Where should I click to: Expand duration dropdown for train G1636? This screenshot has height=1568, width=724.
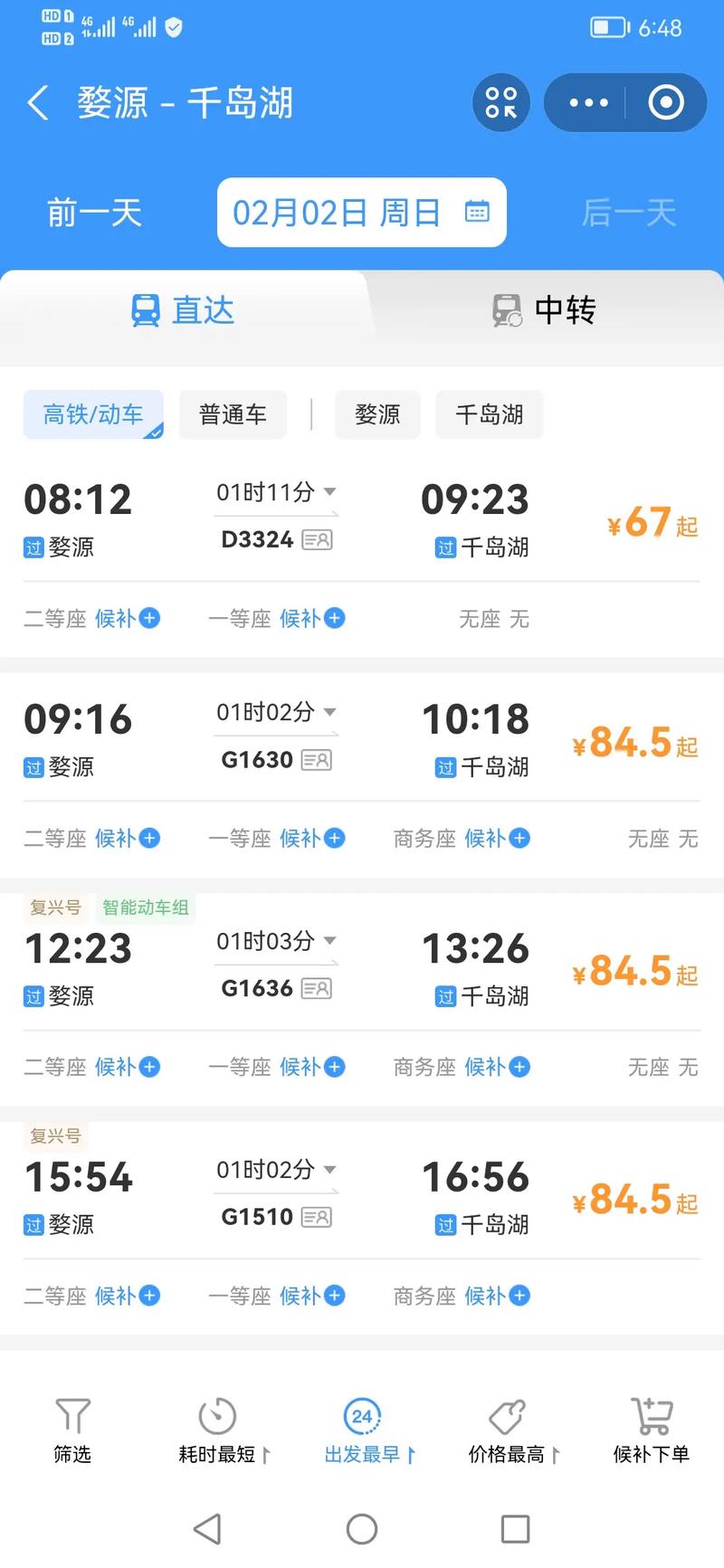[330, 942]
